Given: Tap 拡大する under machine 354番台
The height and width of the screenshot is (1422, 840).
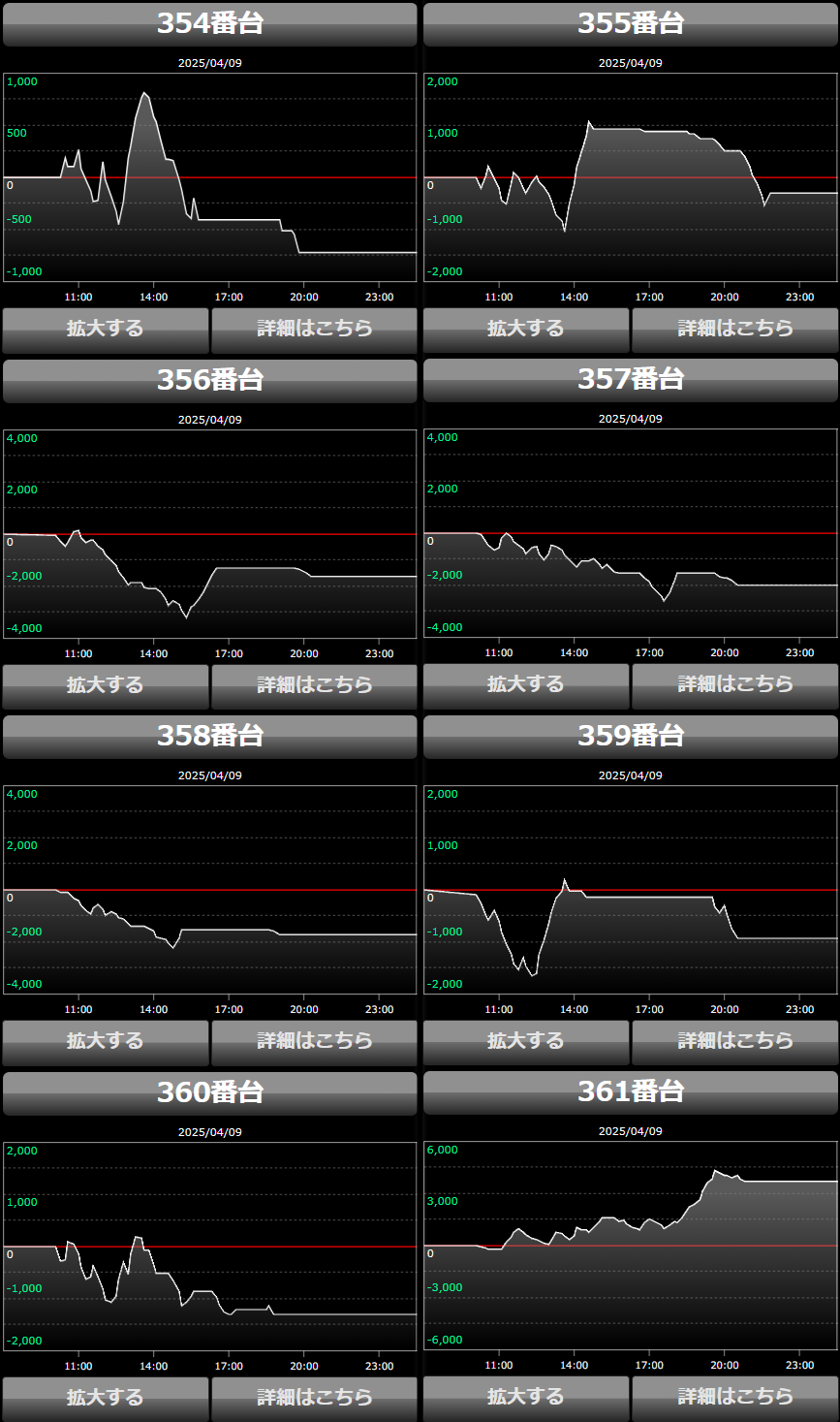Looking at the screenshot, I should pos(106,329).
